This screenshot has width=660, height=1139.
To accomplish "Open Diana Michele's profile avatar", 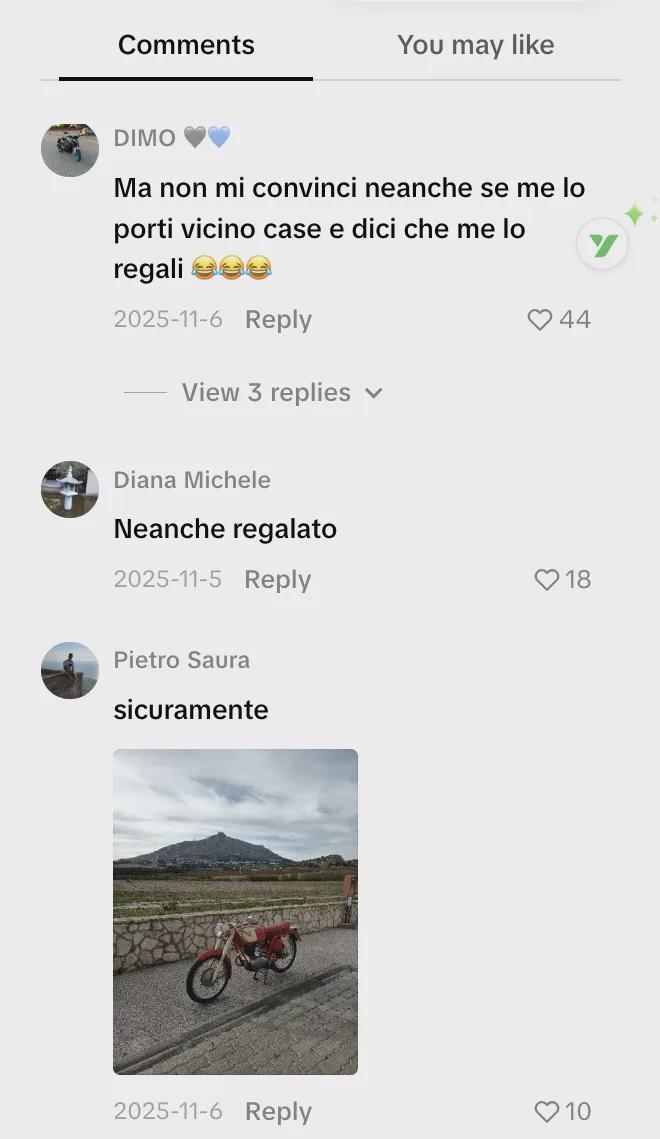I will pyautogui.click(x=69, y=490).
